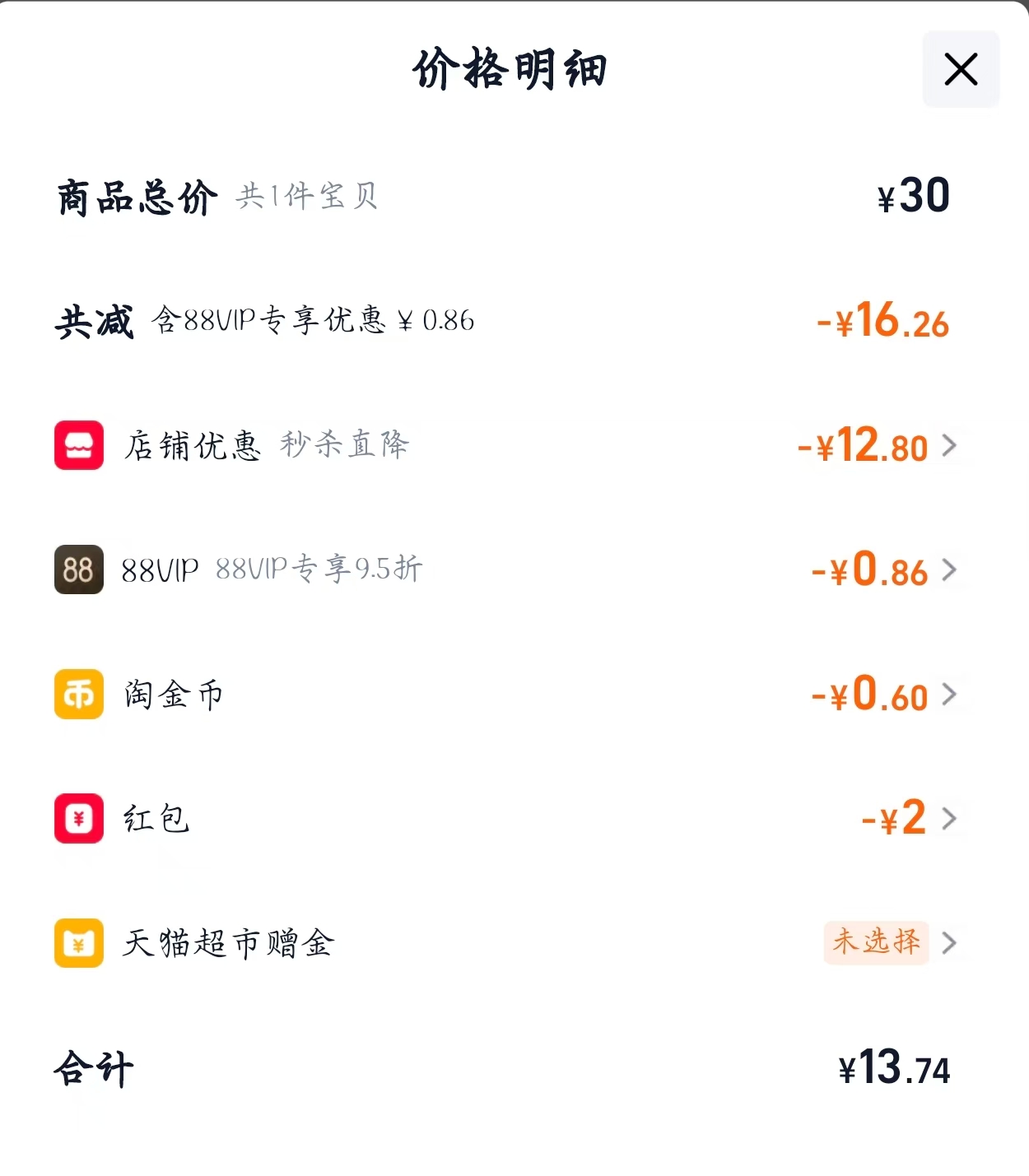
Task: Click the -¥16.26 orange discount value
Action: coord(881,323)
